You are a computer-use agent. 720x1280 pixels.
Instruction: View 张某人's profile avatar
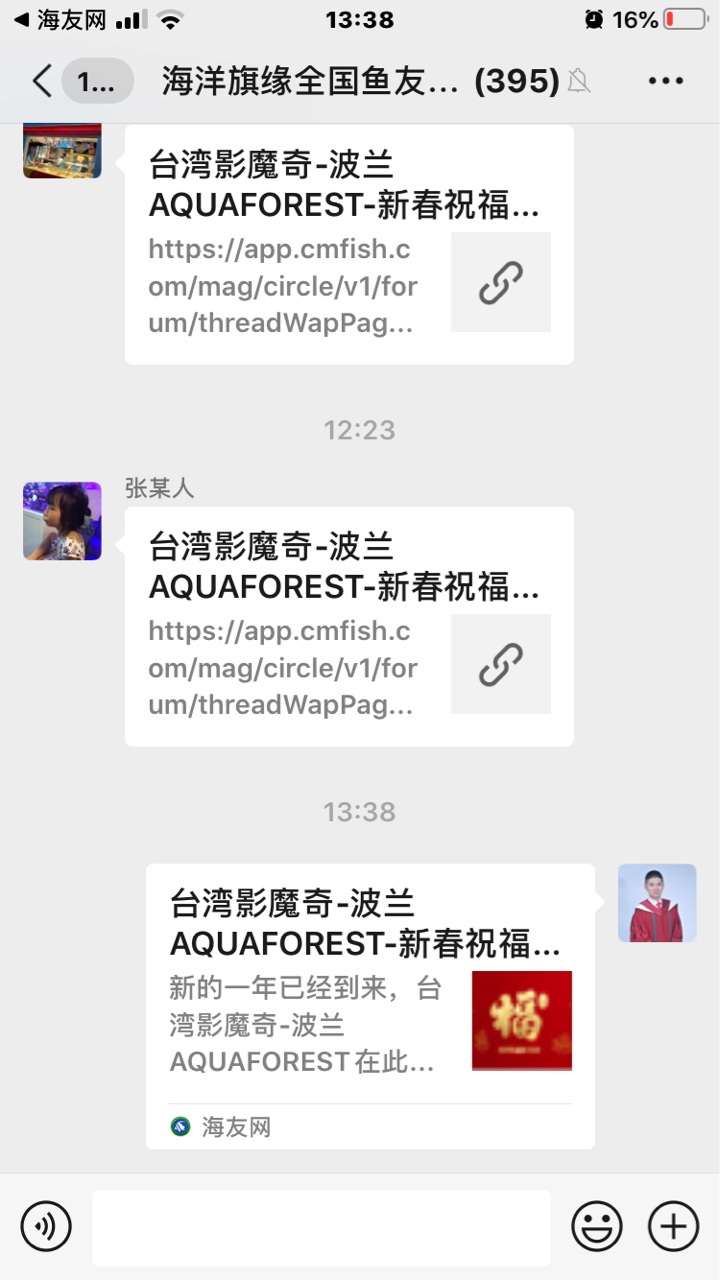coord(62,521)
